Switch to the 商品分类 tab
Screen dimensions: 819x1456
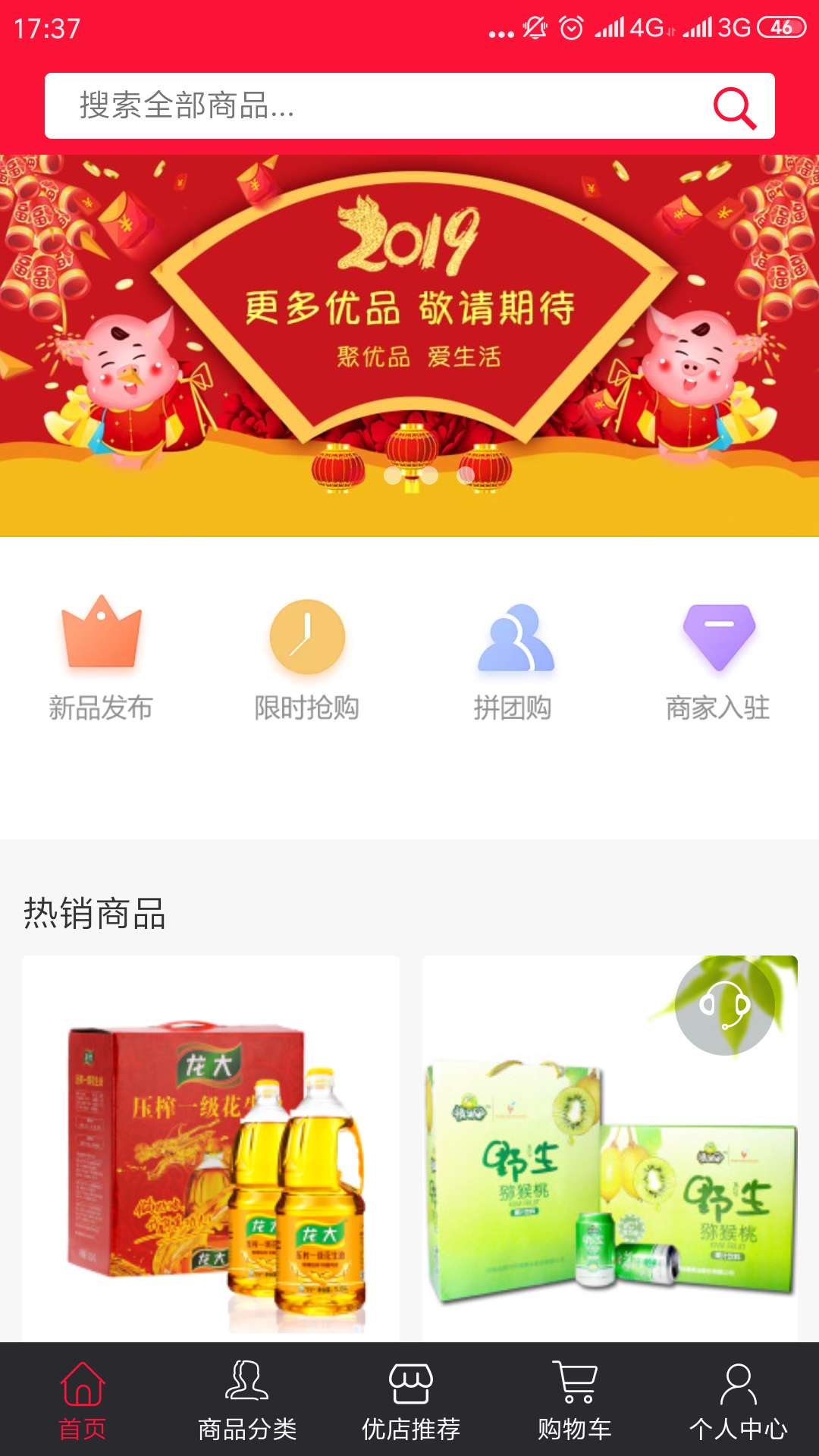pyautogui.click(x=244, y=1410)
